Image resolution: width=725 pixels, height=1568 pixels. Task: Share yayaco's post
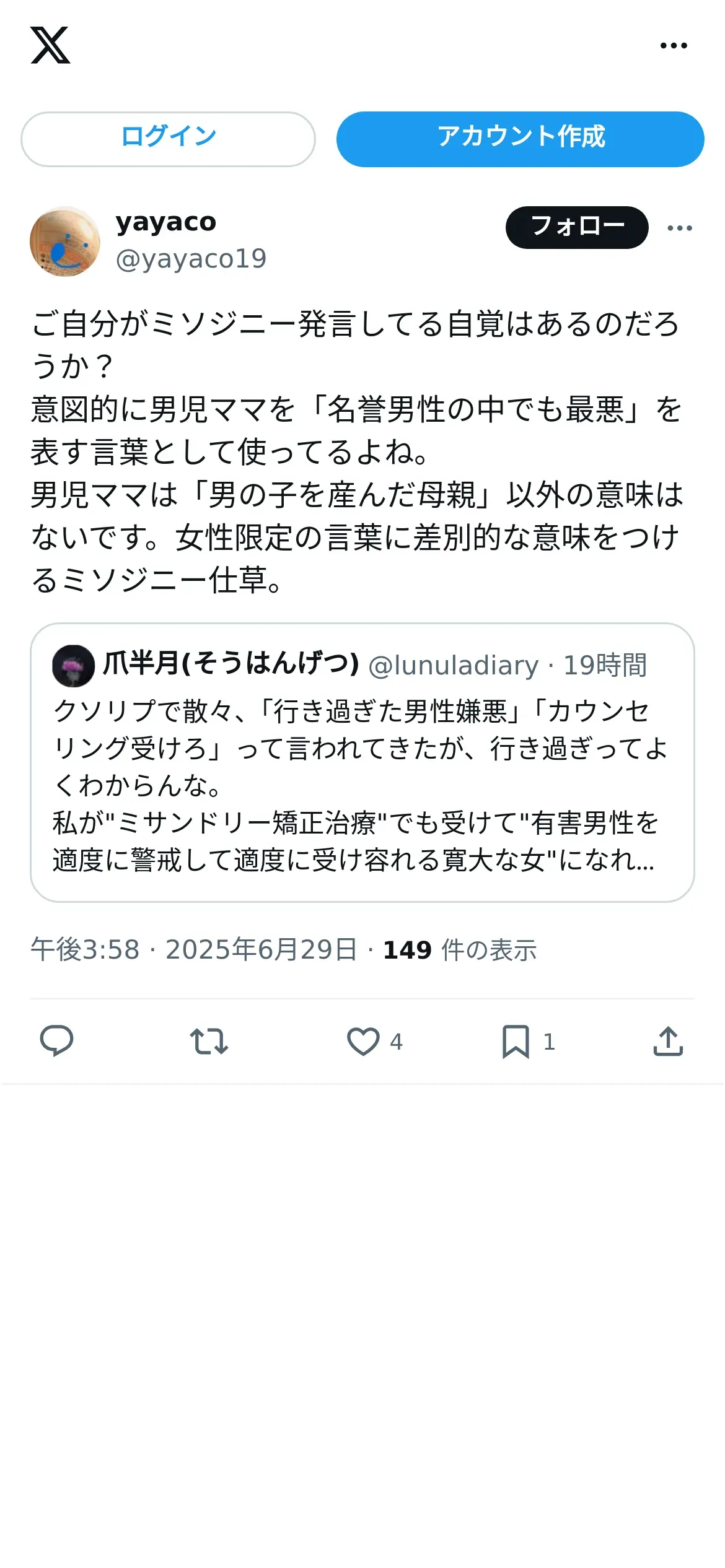668,1041
